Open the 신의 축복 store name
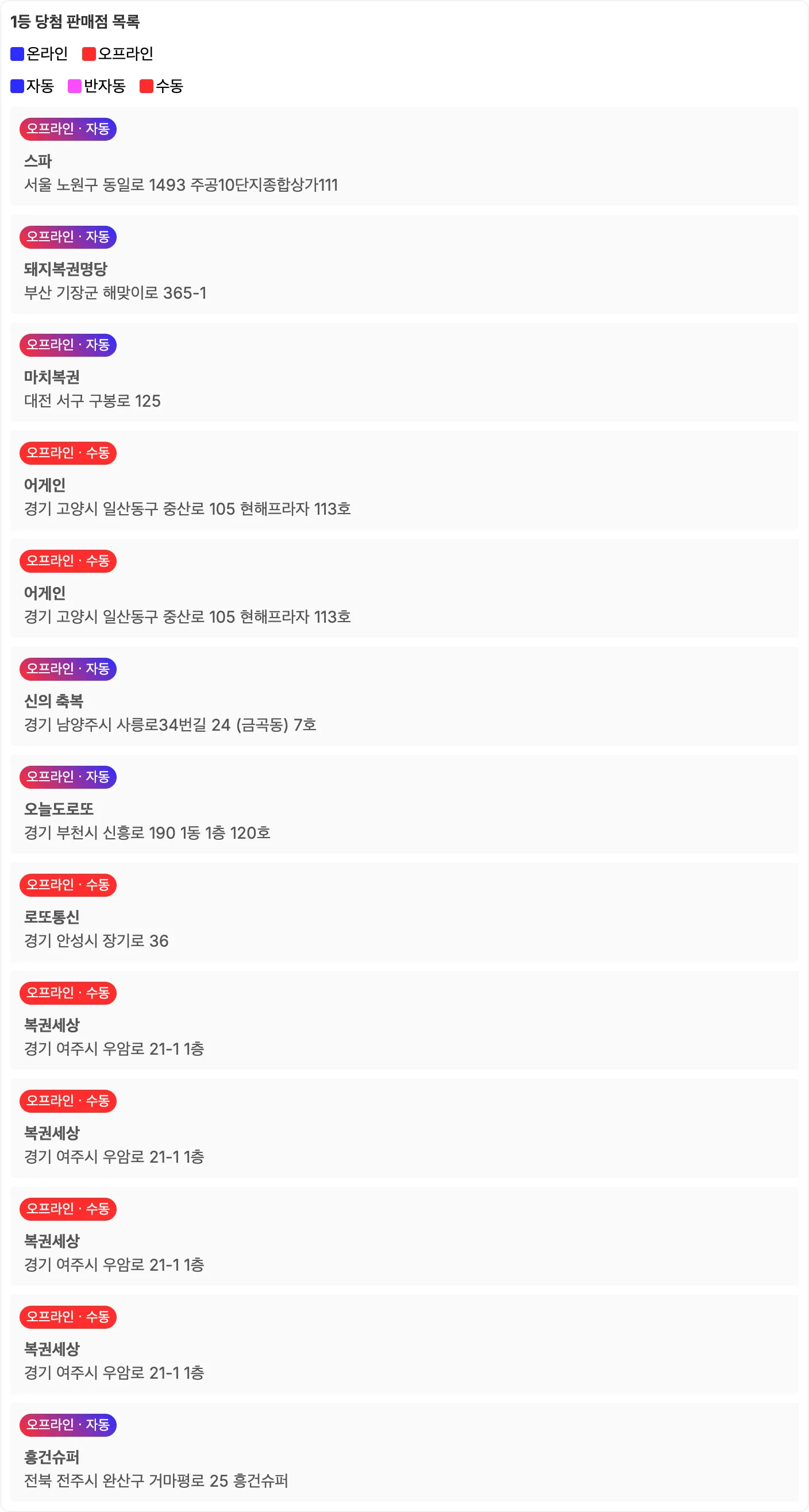The height and width of the screenshot is (1512, 809). (x=54, y=701)
